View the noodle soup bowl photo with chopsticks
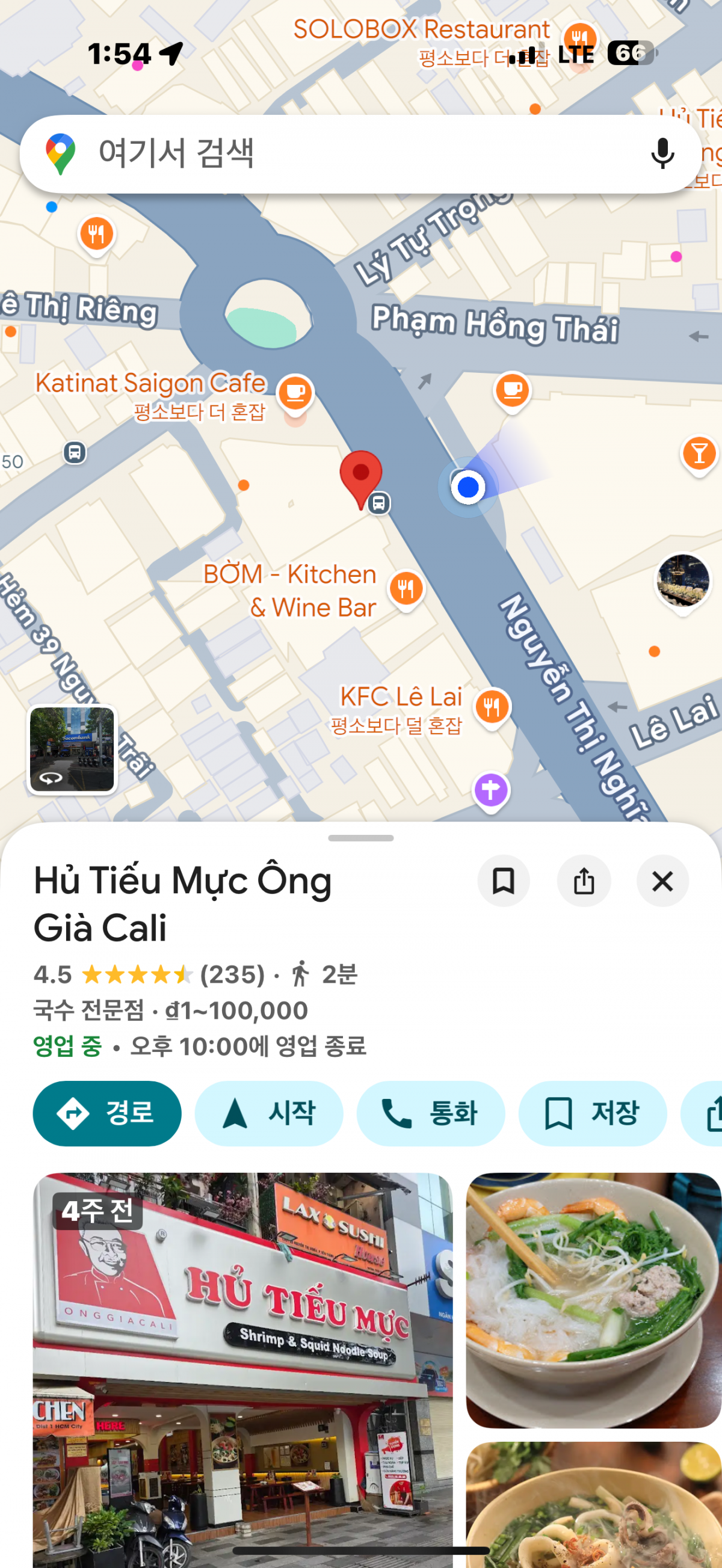Image resolution: width=722 pixels, height=1568 pixels. point(594,1300)
